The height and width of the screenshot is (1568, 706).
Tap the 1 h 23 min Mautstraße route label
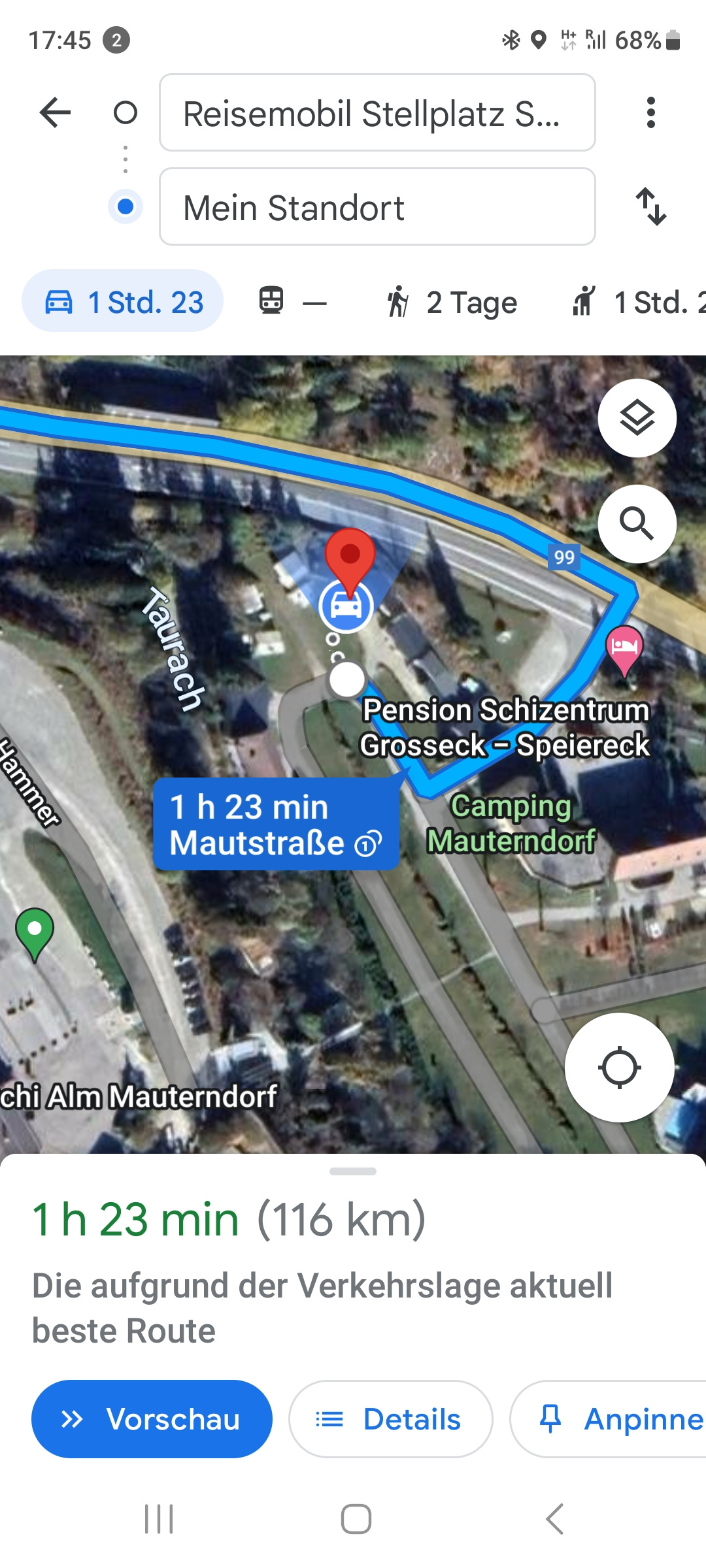(x=276, y=824)
